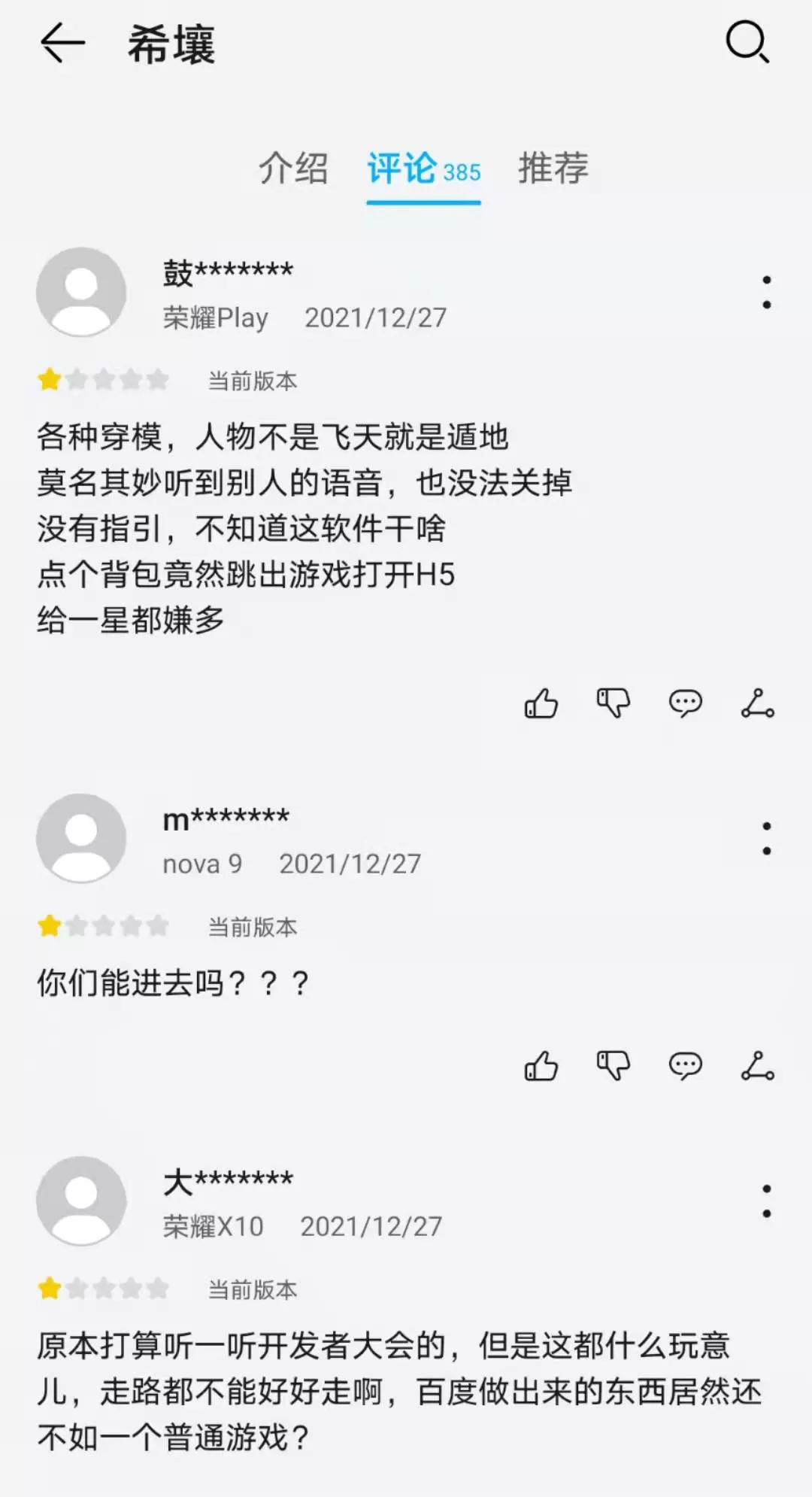This screenshot has width=812, height=1497.
Task: Open the three-dot menu on the first review
Action: click(767, 293)
